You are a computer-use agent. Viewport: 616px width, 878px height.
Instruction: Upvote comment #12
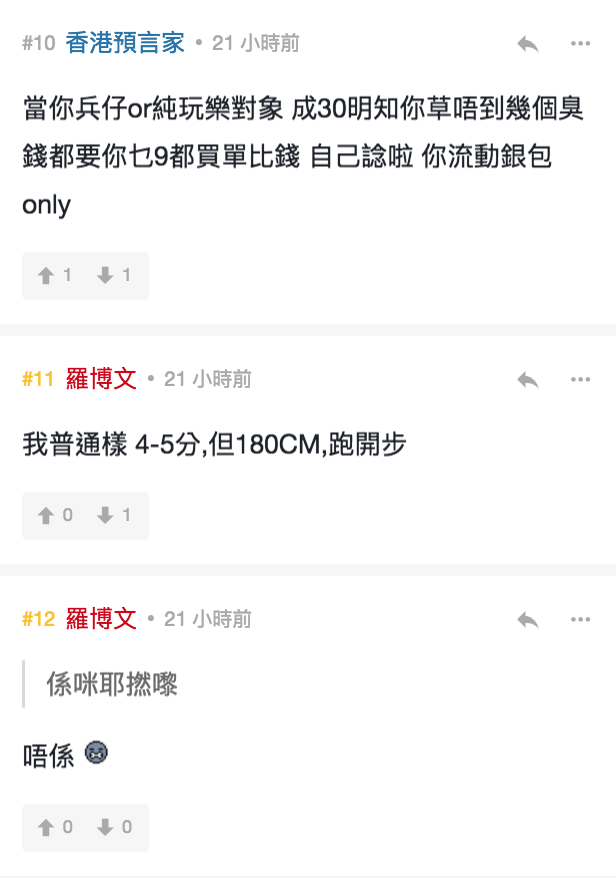55,827
